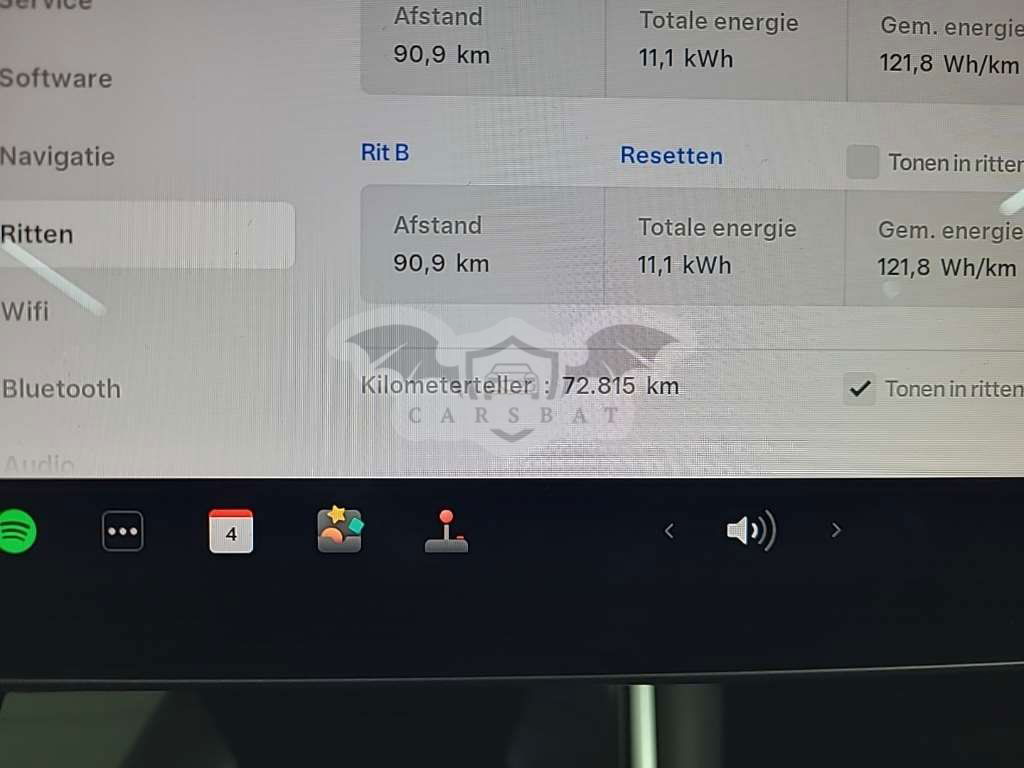Open the Wifi settings
The image size is (1024, 768).
click(x=26, y=311)
